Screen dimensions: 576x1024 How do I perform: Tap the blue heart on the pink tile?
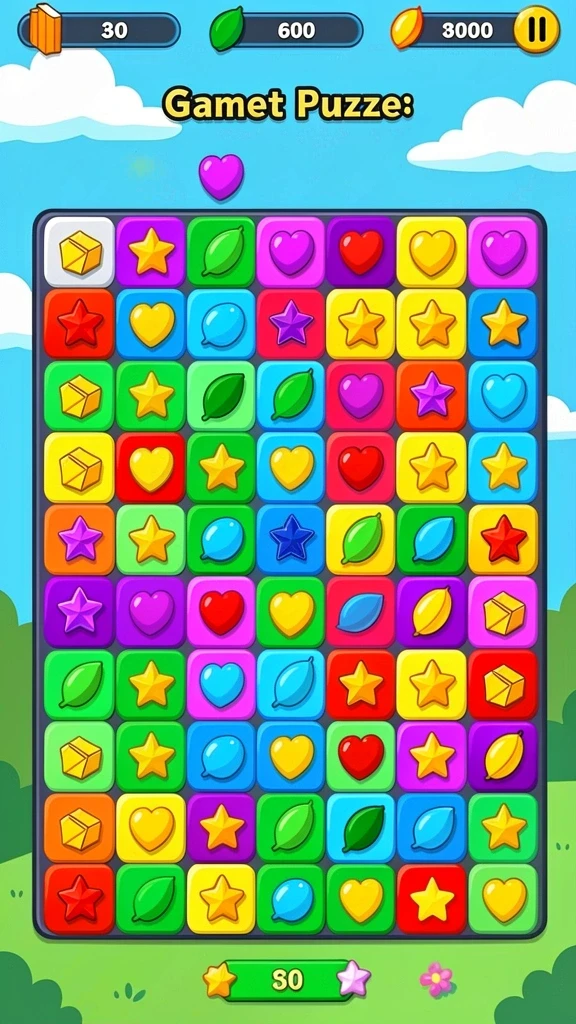click(x=221, y=684)
